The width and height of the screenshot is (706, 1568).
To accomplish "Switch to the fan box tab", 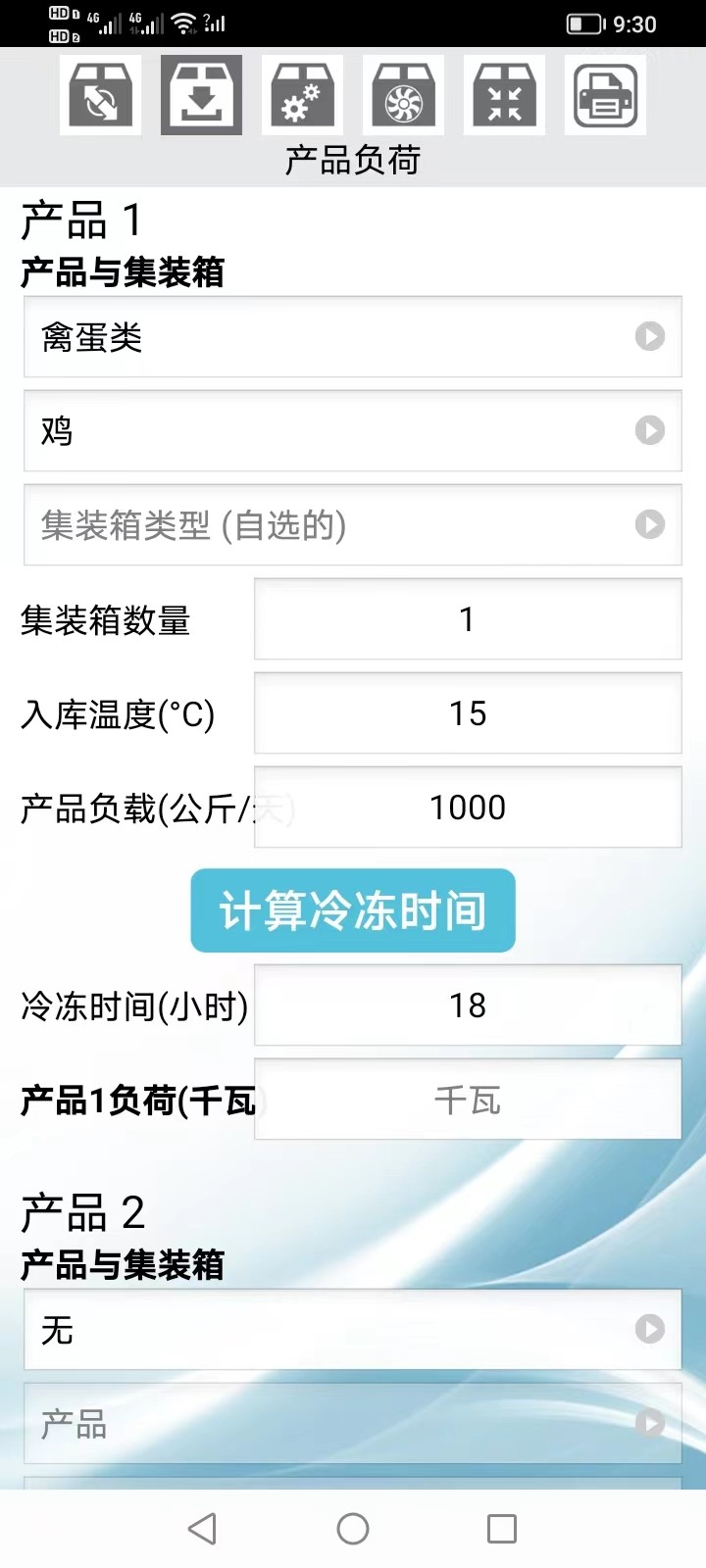I will point(403,95).
